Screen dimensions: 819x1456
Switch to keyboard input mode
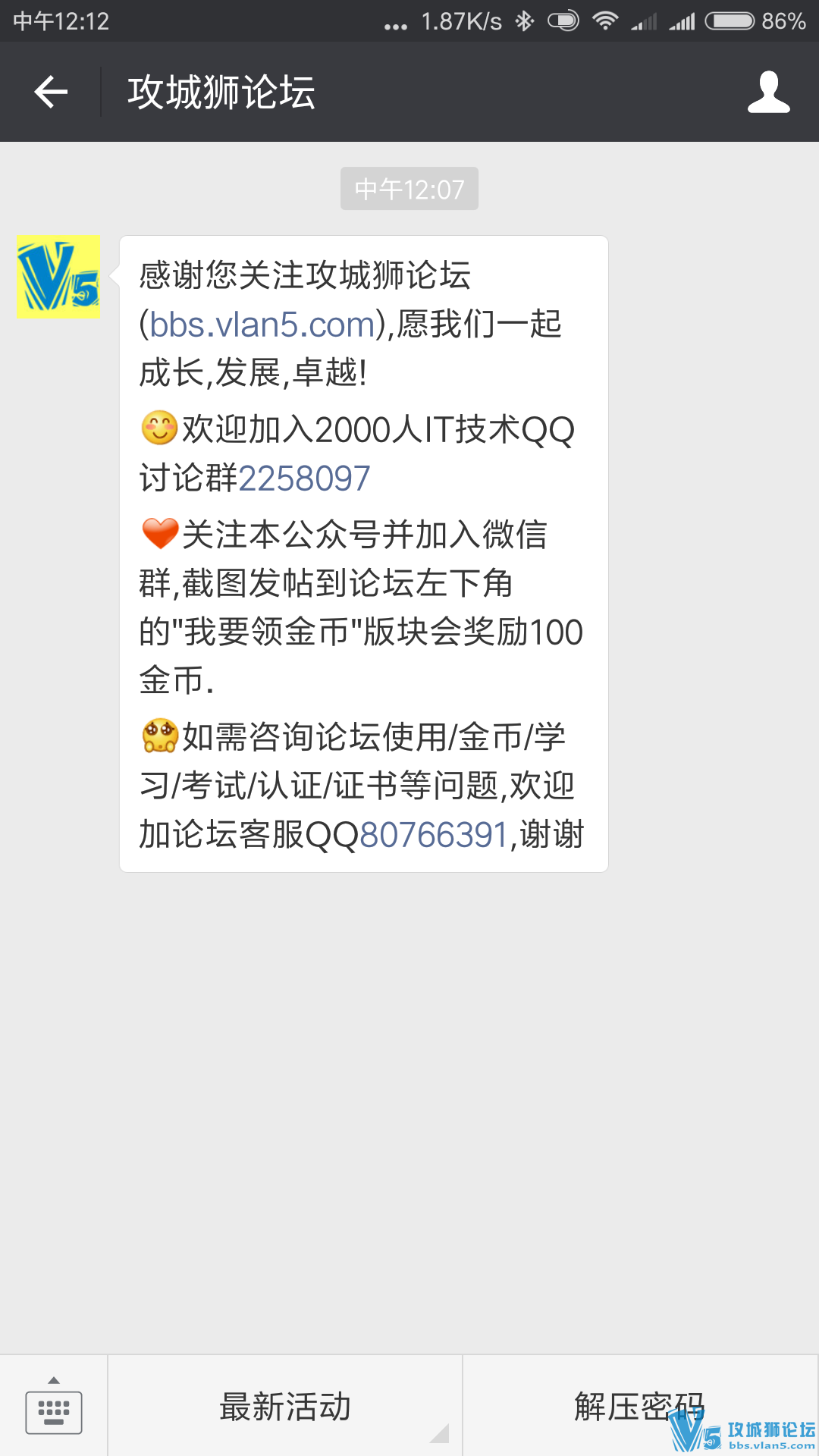pos(54,1407)
